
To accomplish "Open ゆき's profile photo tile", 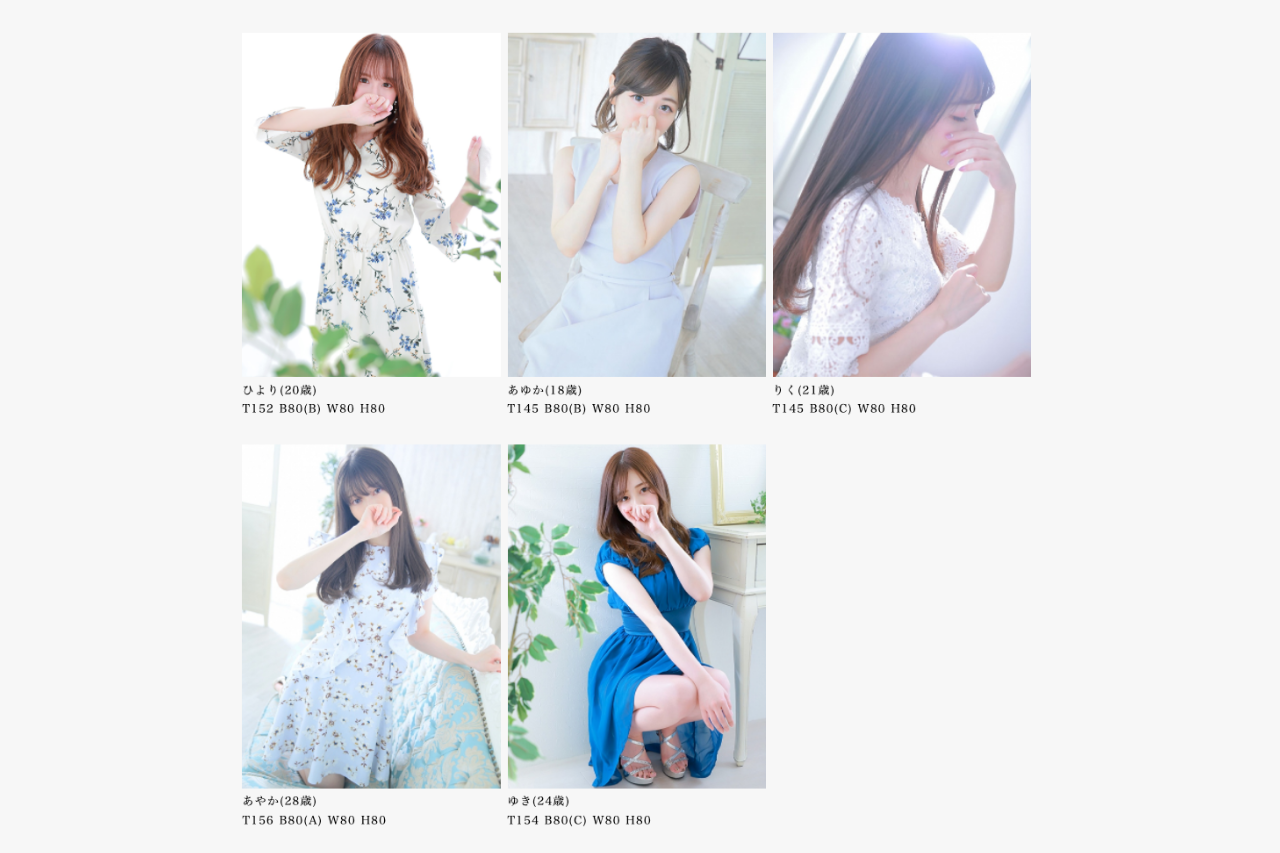I will tap(636, 616).
